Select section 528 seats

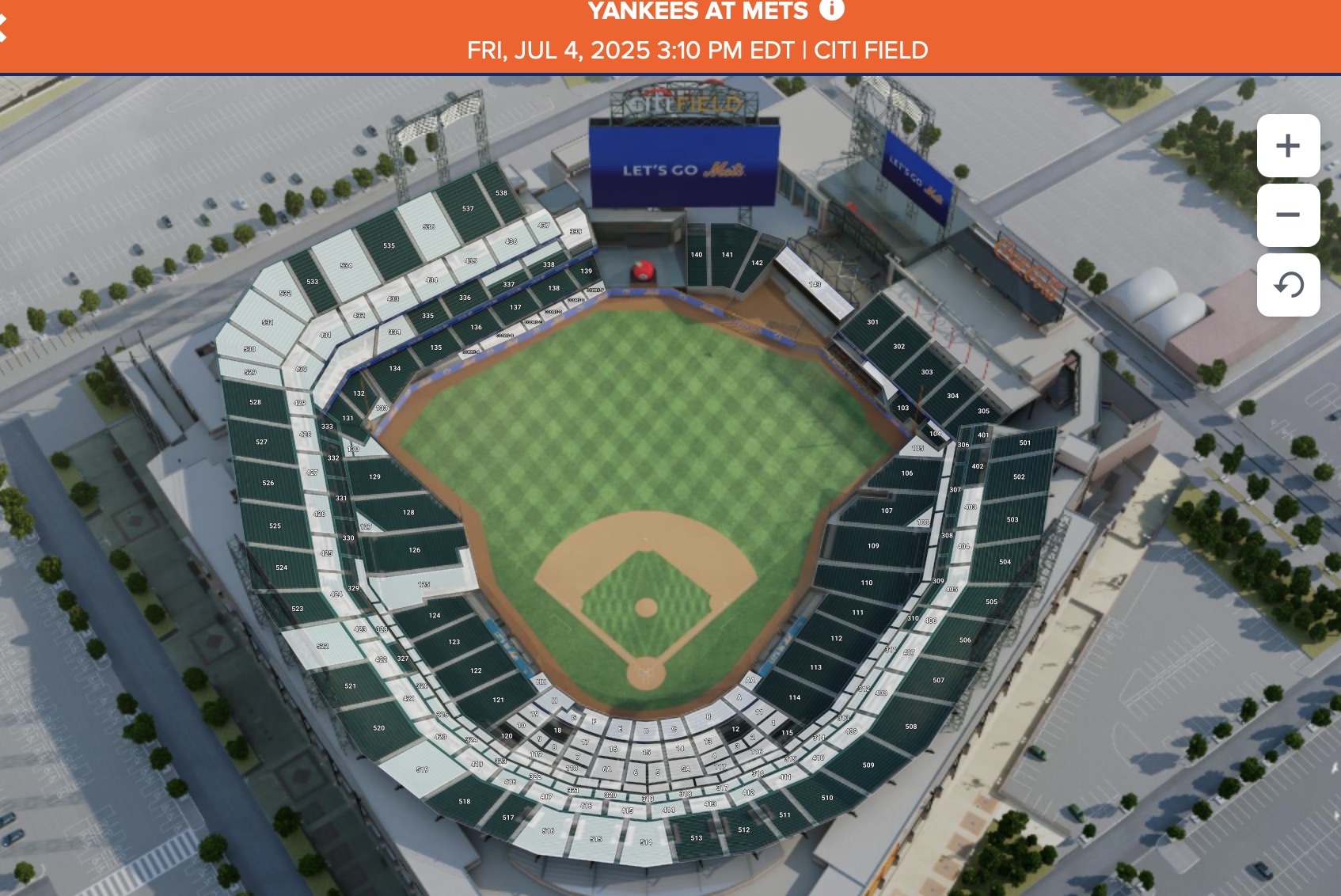[x=255, y=402]
